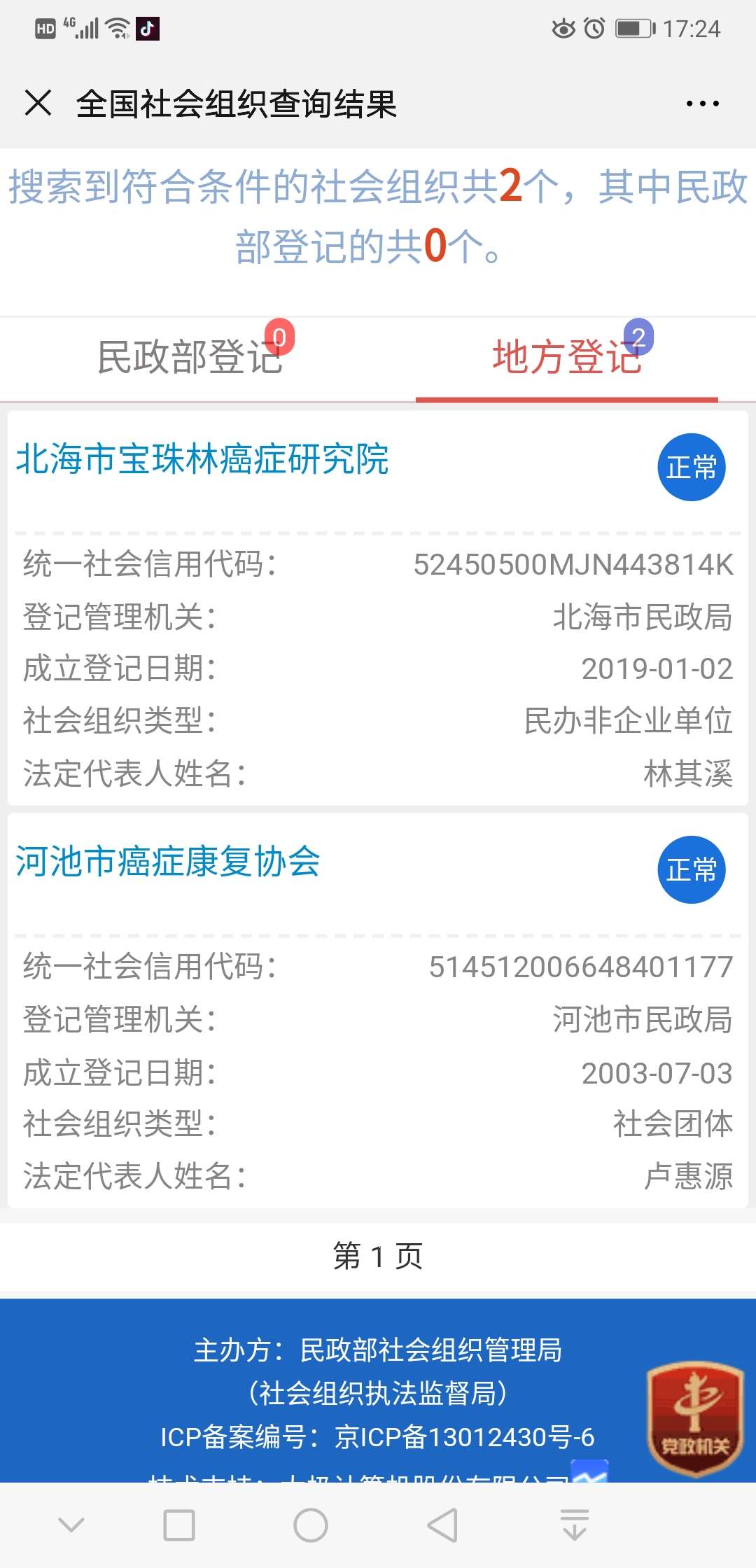This screenshot has height=1568, width=756.
Task: Open 北海市宝珠林癌症研究院 details
Action: [x=202, y=459]
